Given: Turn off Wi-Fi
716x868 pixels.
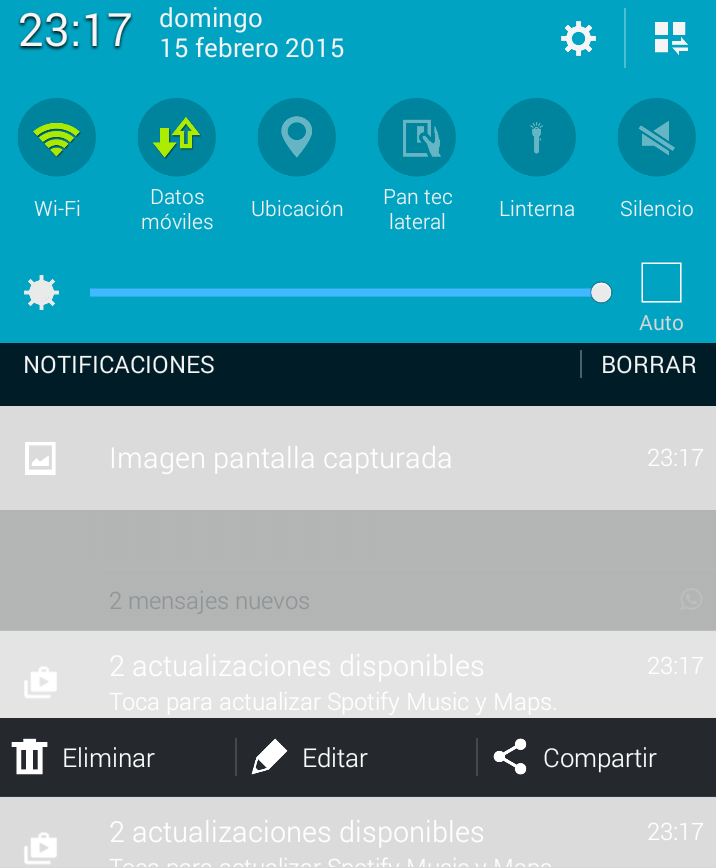Looking at the screenshot, I should pyautogui.click(x=57, y=138).
